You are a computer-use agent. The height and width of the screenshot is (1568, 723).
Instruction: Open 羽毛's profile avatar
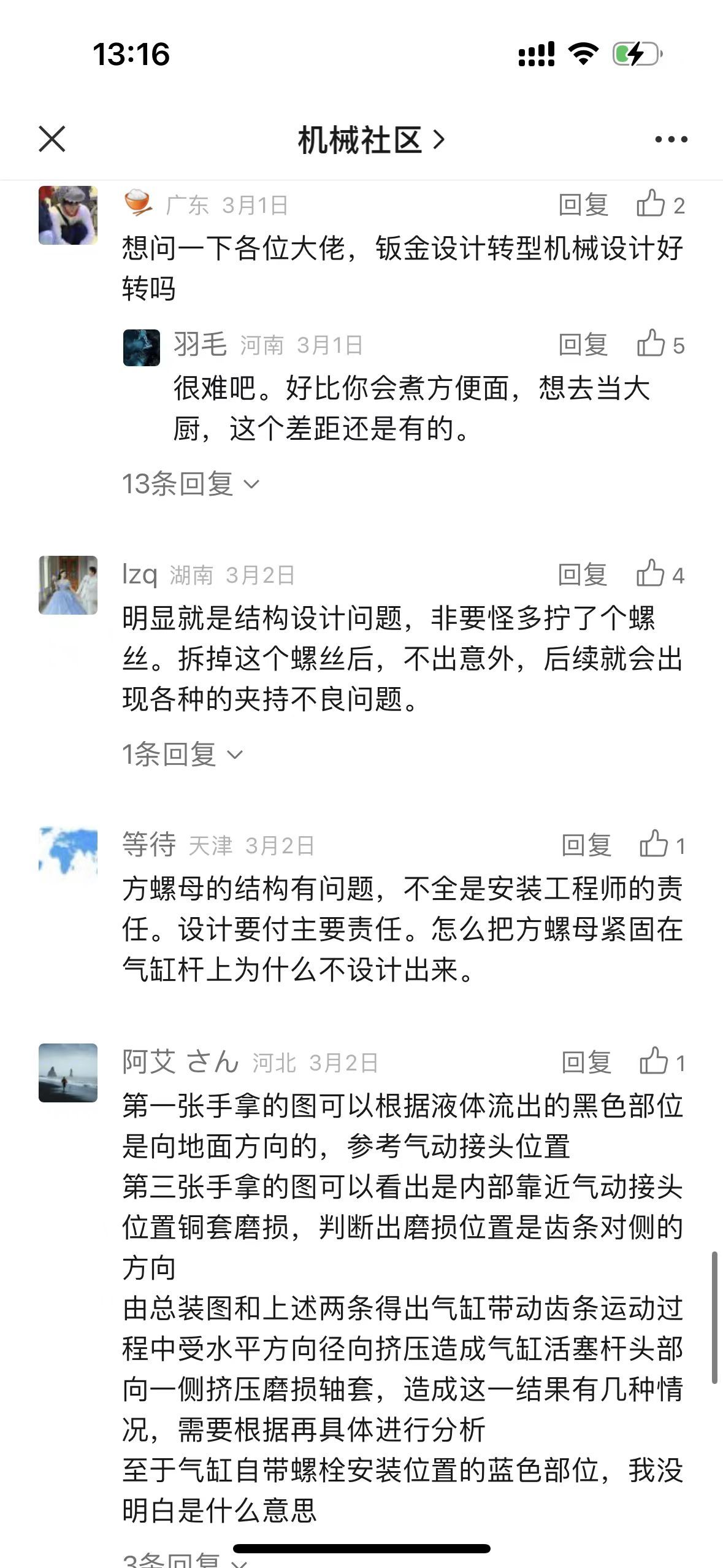(x=142, y=348)
